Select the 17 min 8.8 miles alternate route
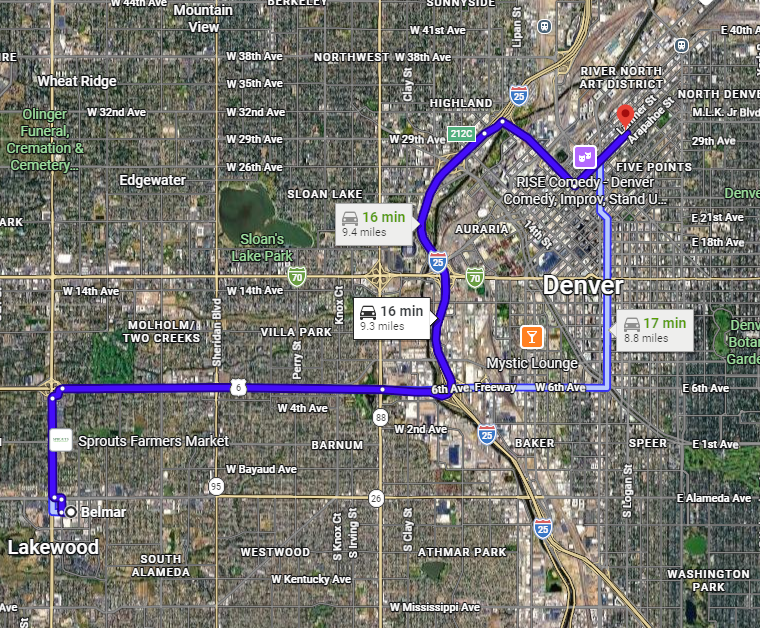 (656, 329)
